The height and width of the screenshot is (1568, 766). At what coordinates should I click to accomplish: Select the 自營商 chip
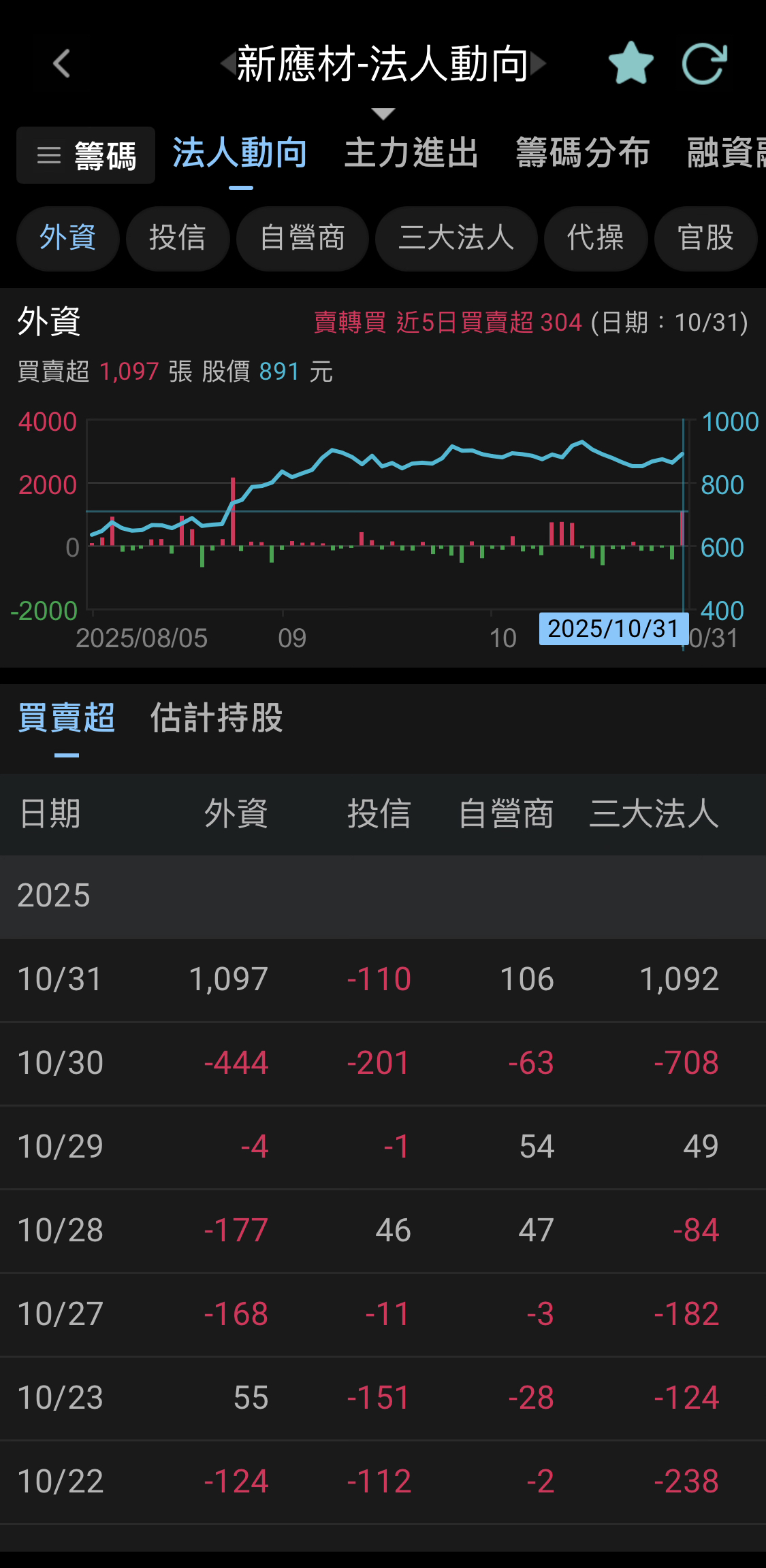coord(302,238)
